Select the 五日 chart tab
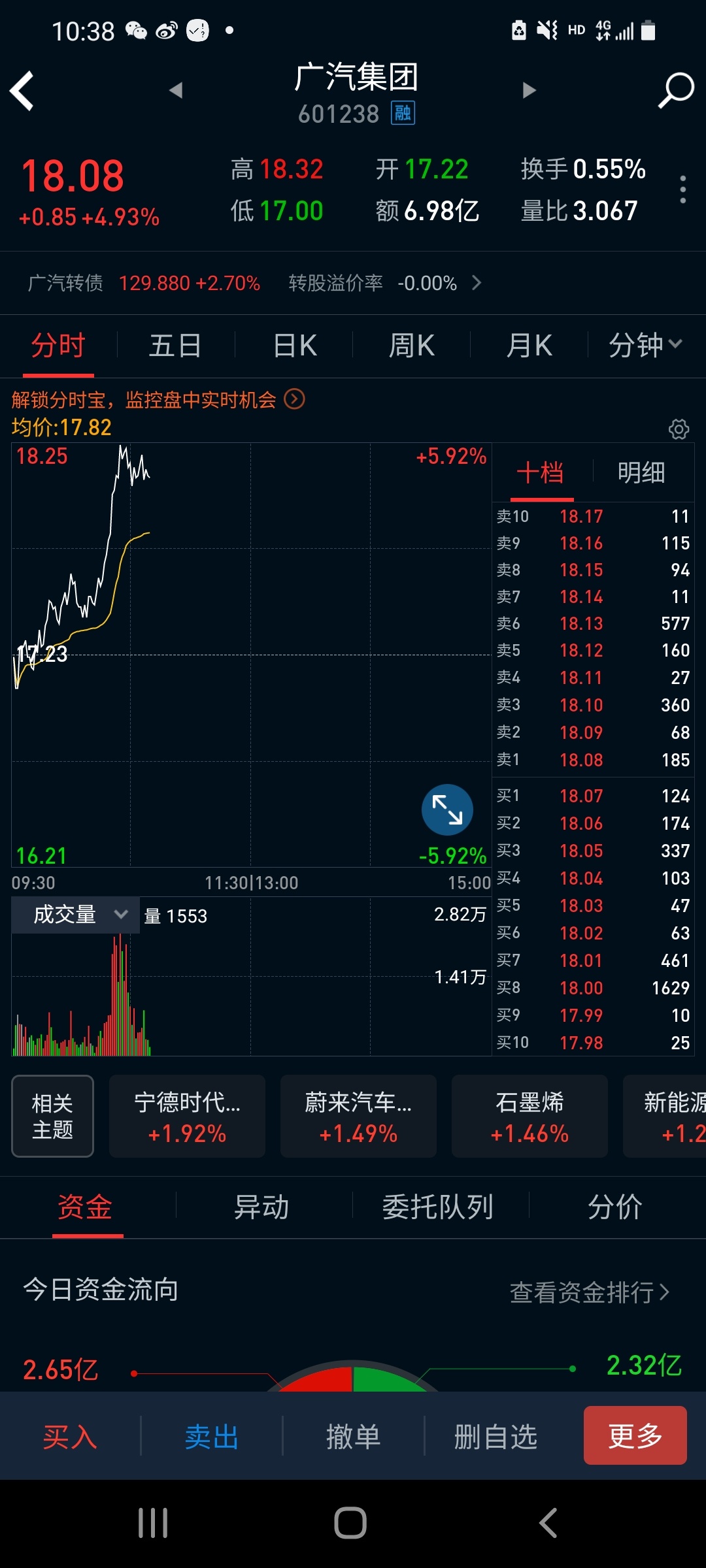 (x=175, y=345)
